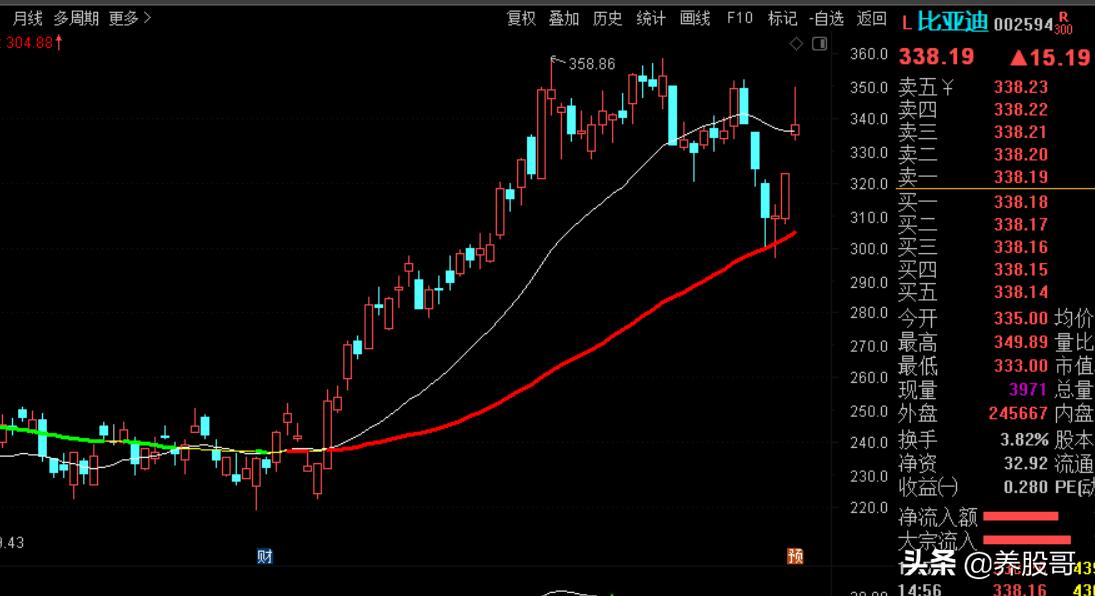The width and height of the screenshot is (1095, 596).
Task: Go back with 返回
Action: (872, 18)
